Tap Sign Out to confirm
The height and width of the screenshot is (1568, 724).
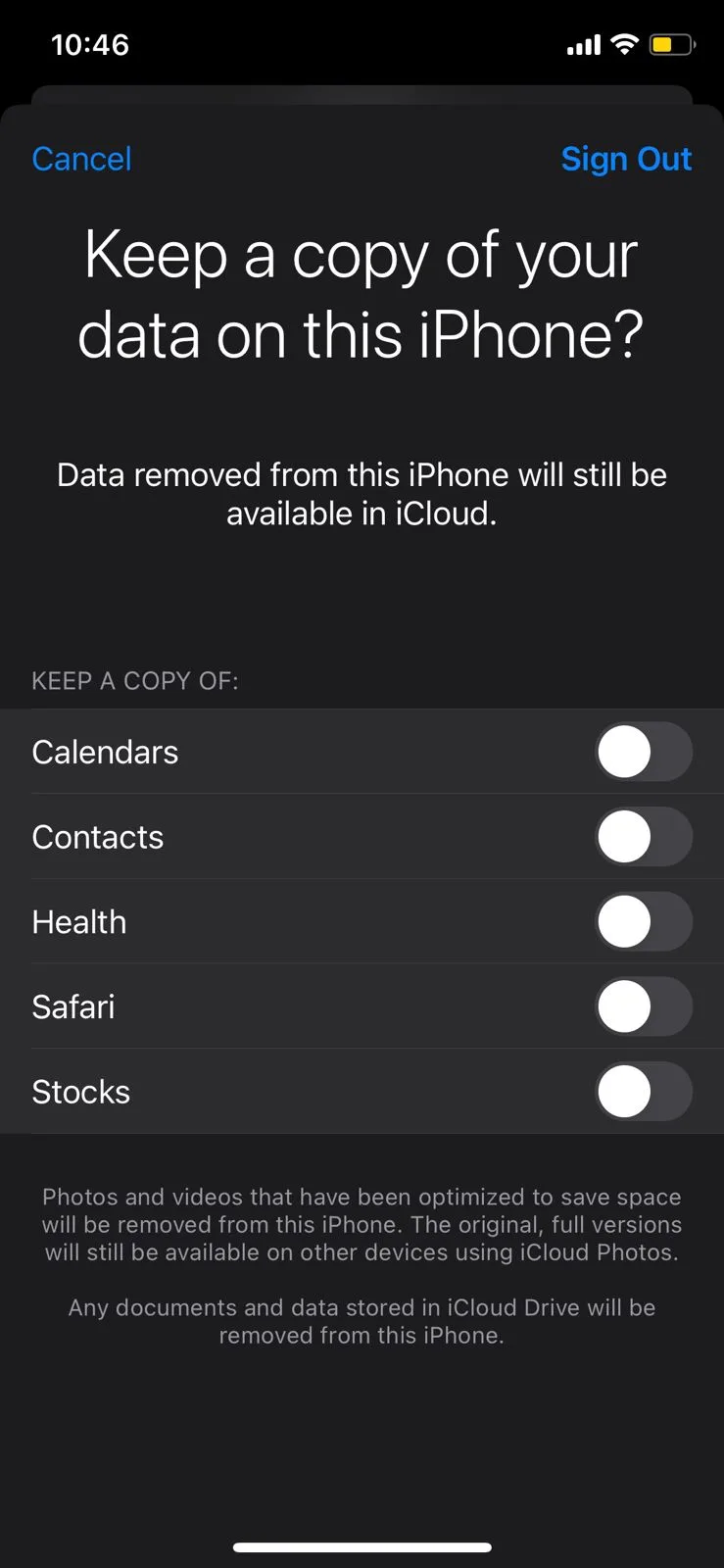tap(626, 159)
